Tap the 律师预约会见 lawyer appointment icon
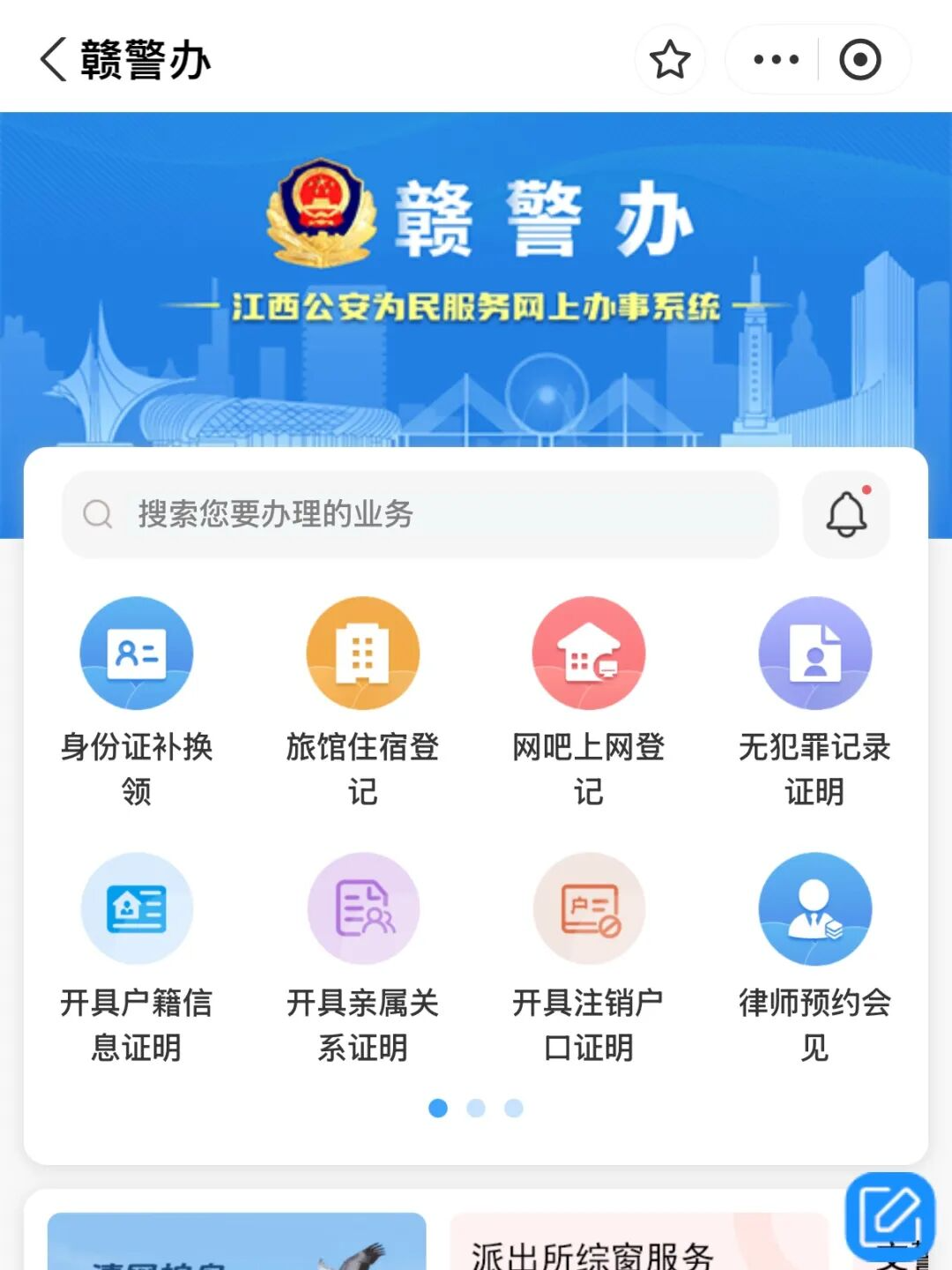This screenshot has height=1270, width=952. 815,907
